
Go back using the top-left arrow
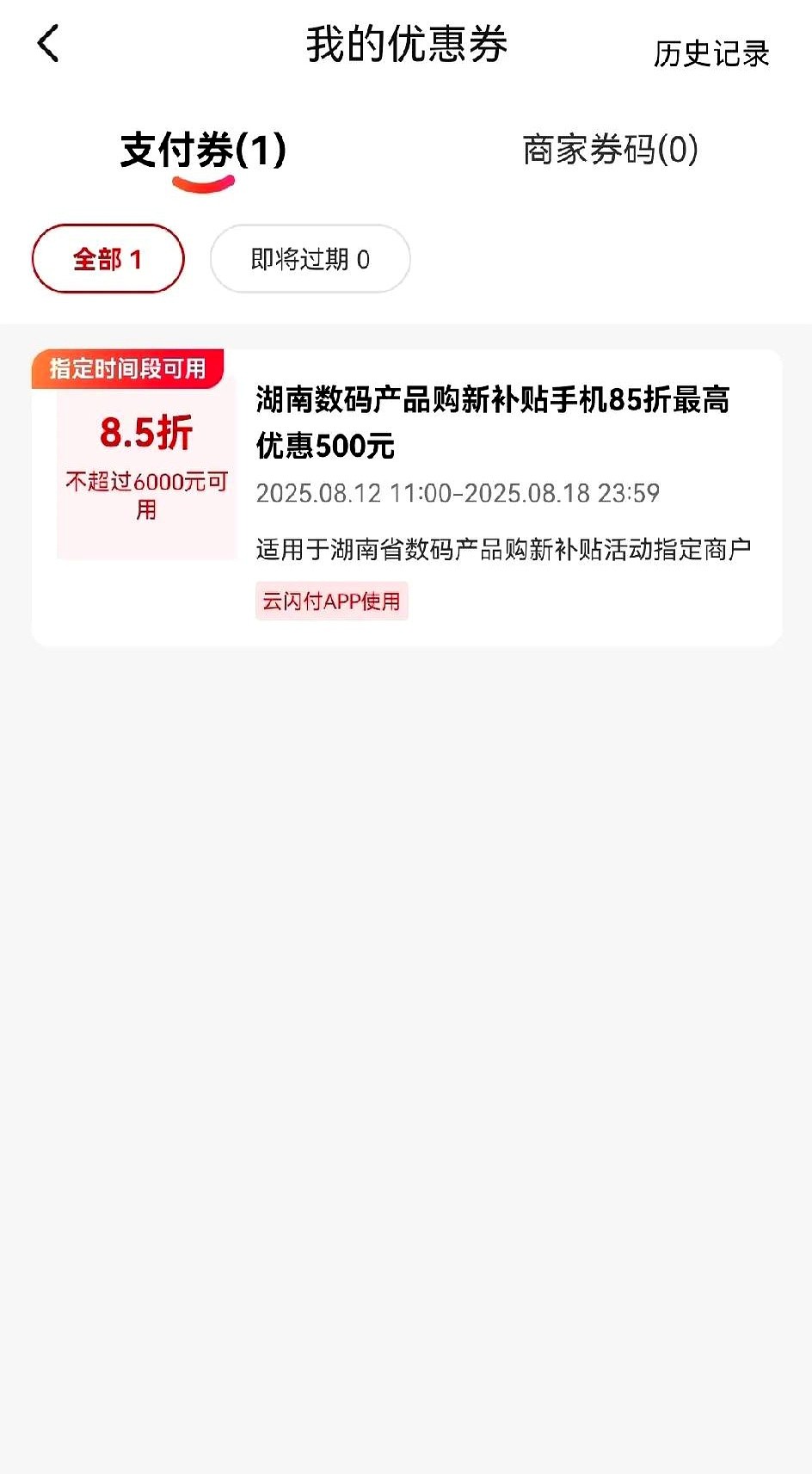click(49, 44)
